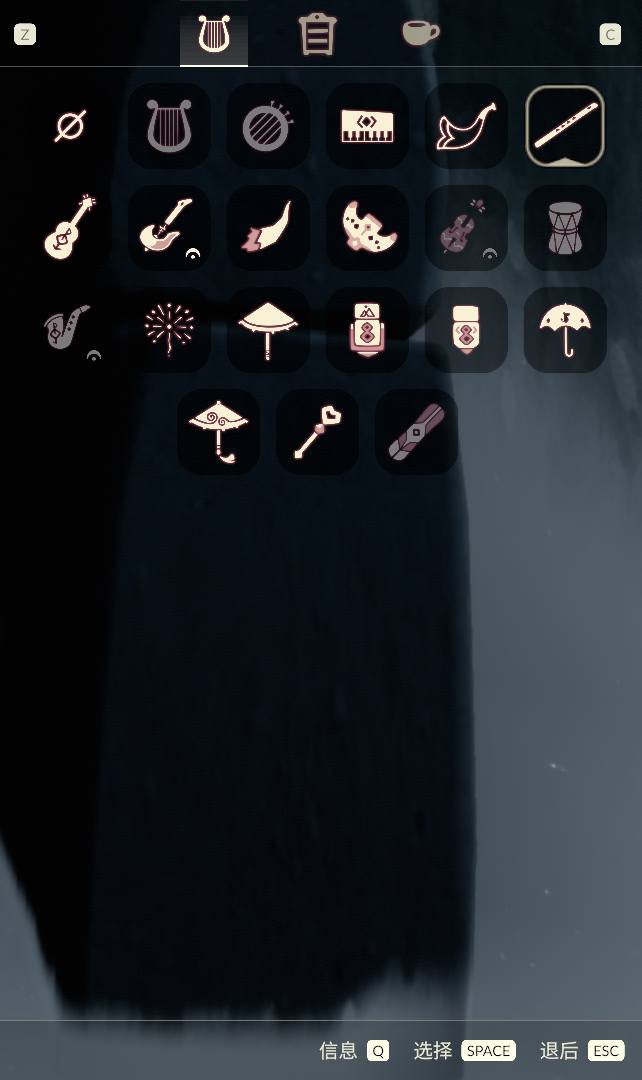Pick the ocarina instrument
Viewport: 642px width, 1080px height.
tap(367, 227)
